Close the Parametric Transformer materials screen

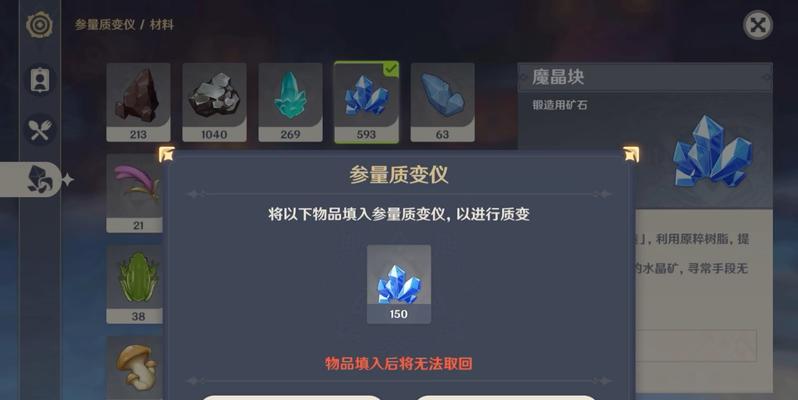(x=759, y=25)
